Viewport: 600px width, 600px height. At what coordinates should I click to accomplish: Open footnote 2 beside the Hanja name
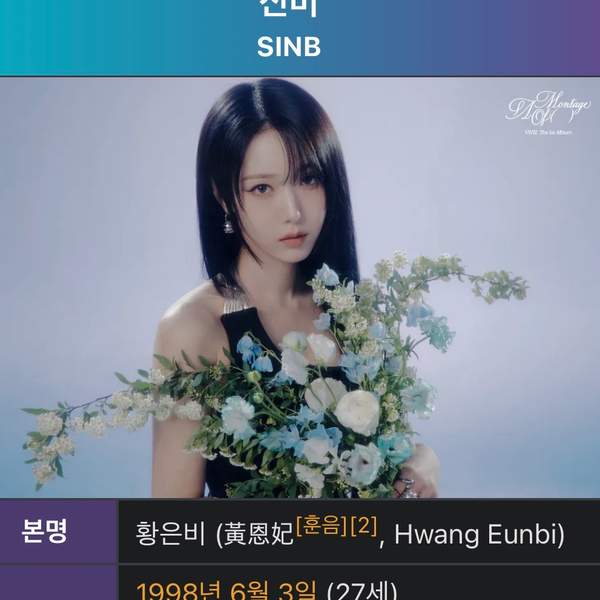pyautogui.click(x=361, y=523)
